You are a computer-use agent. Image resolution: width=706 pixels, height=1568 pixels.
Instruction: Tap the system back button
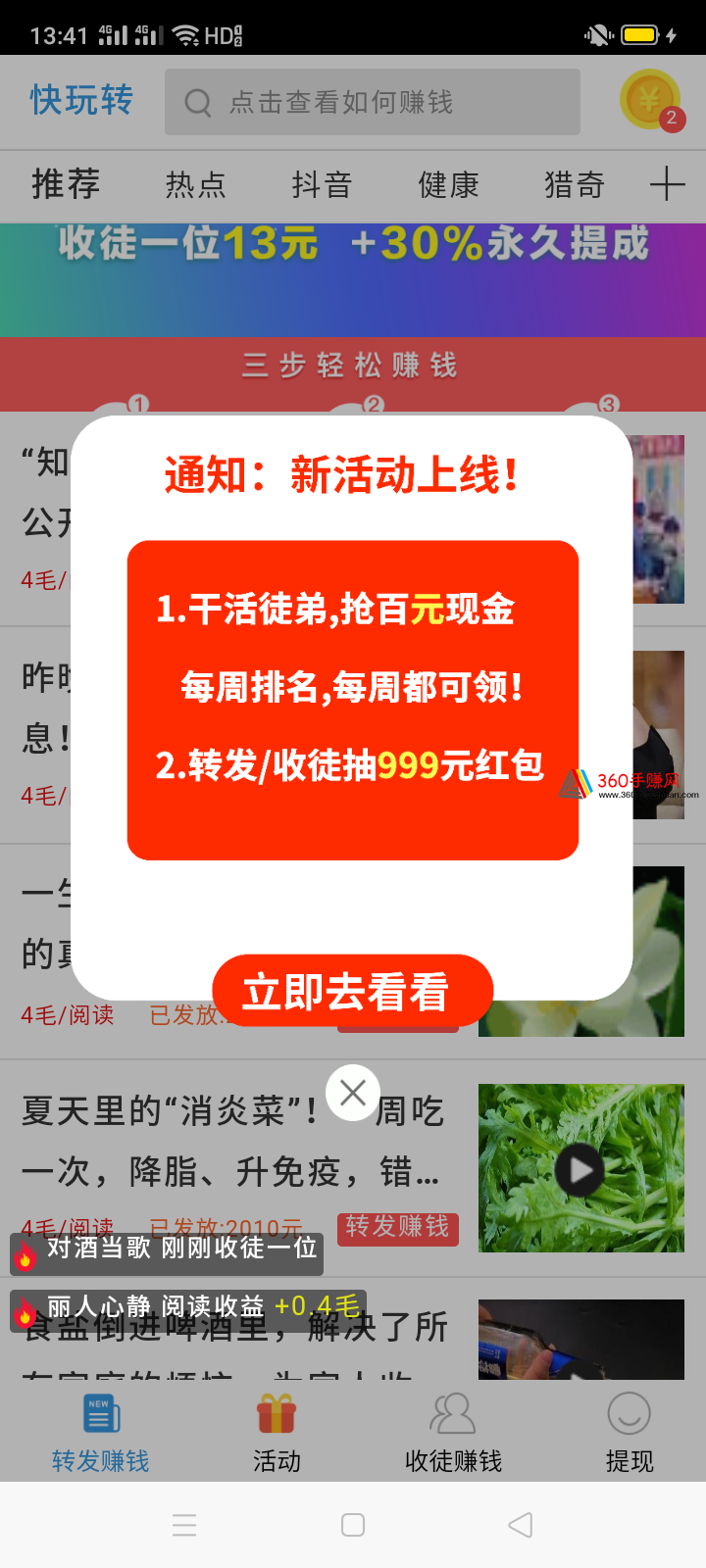coord(521,1525)
